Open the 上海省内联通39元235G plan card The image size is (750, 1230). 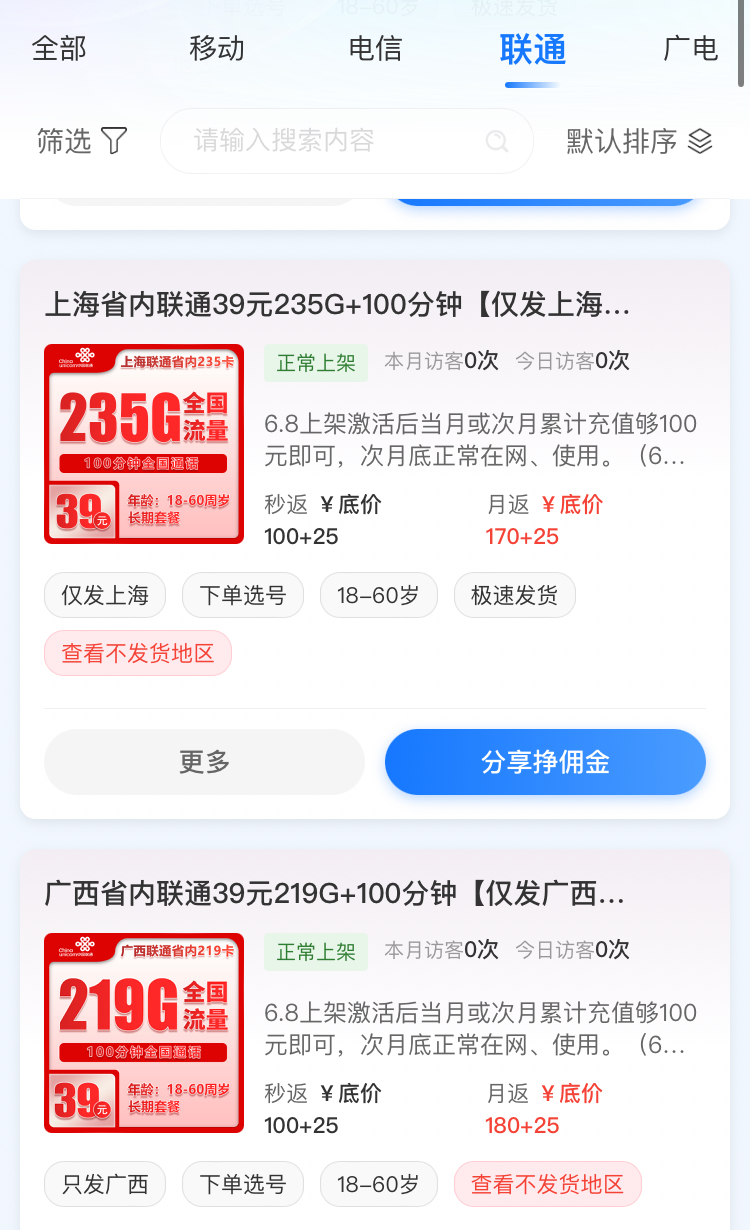coord(338,305)
